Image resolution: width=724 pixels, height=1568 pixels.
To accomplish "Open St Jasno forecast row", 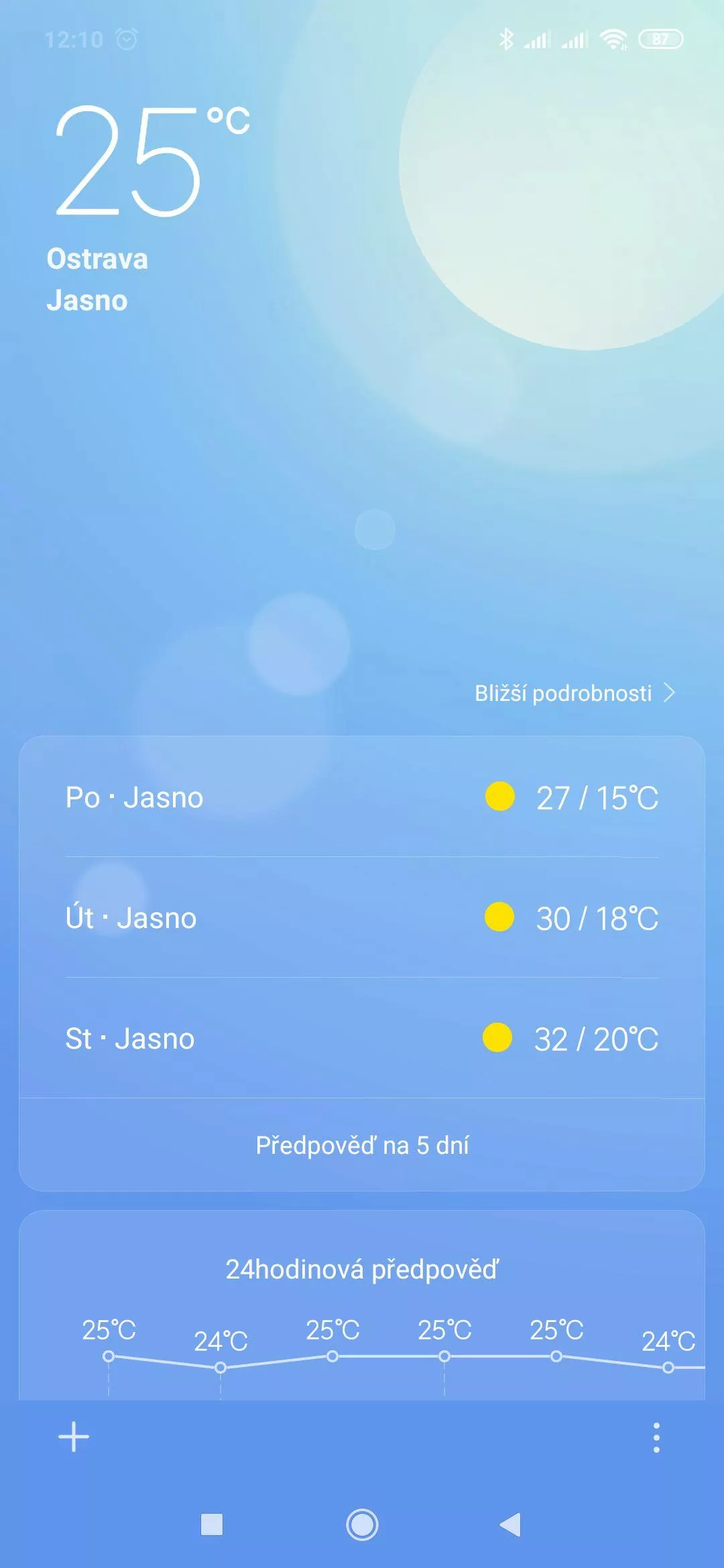I will point(362,1038).
